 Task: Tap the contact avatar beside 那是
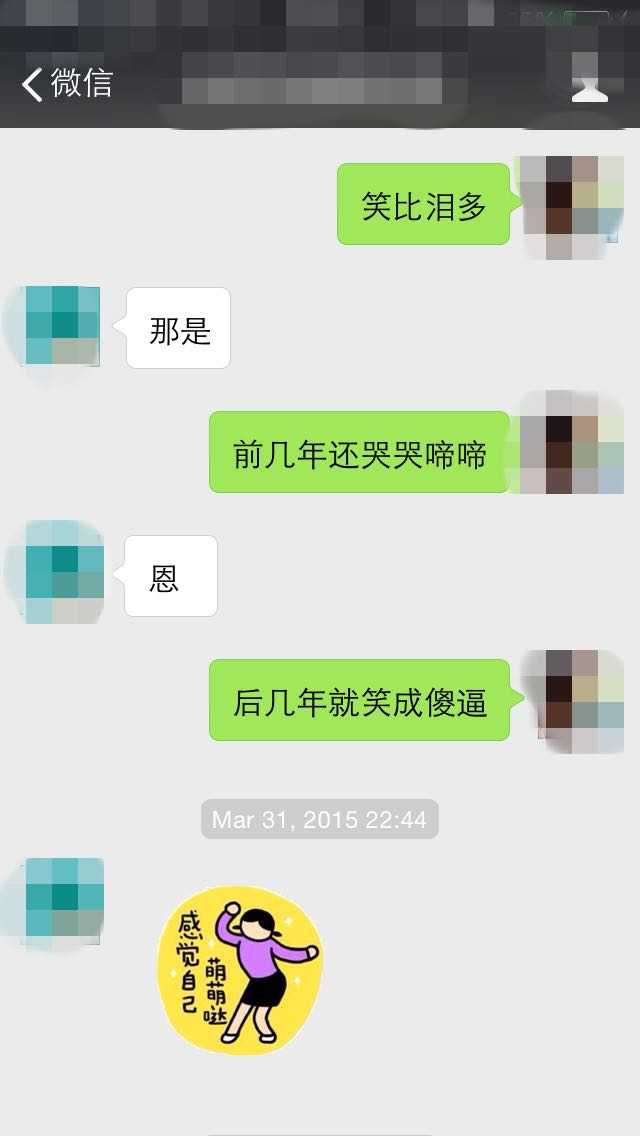[62, 327]
